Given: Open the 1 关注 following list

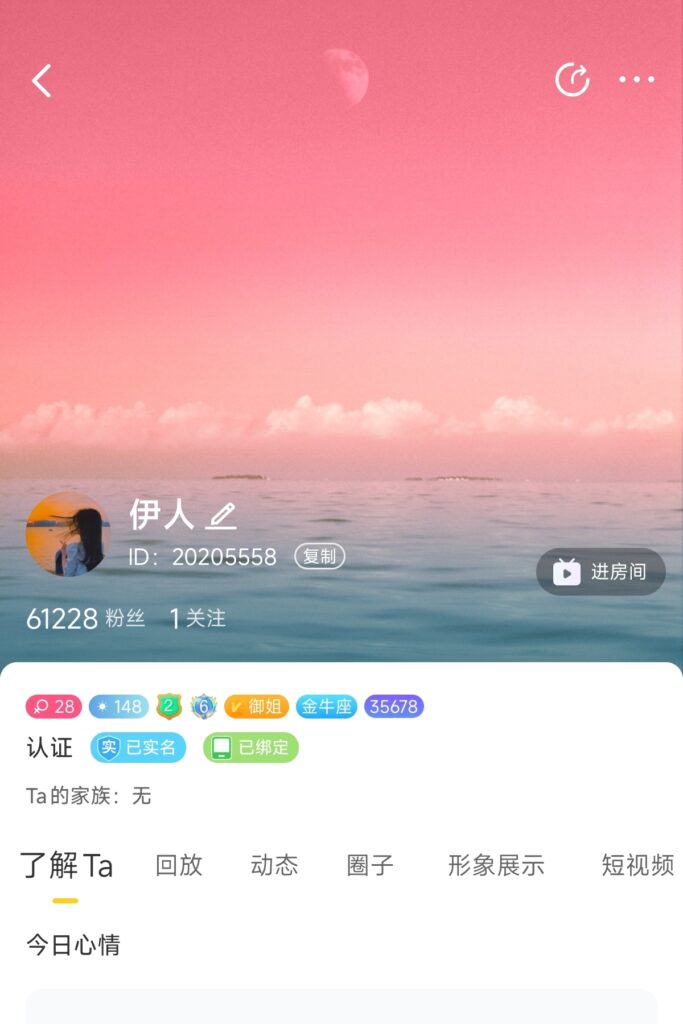Looking at the screenshot, I should [x=197, y=619].
